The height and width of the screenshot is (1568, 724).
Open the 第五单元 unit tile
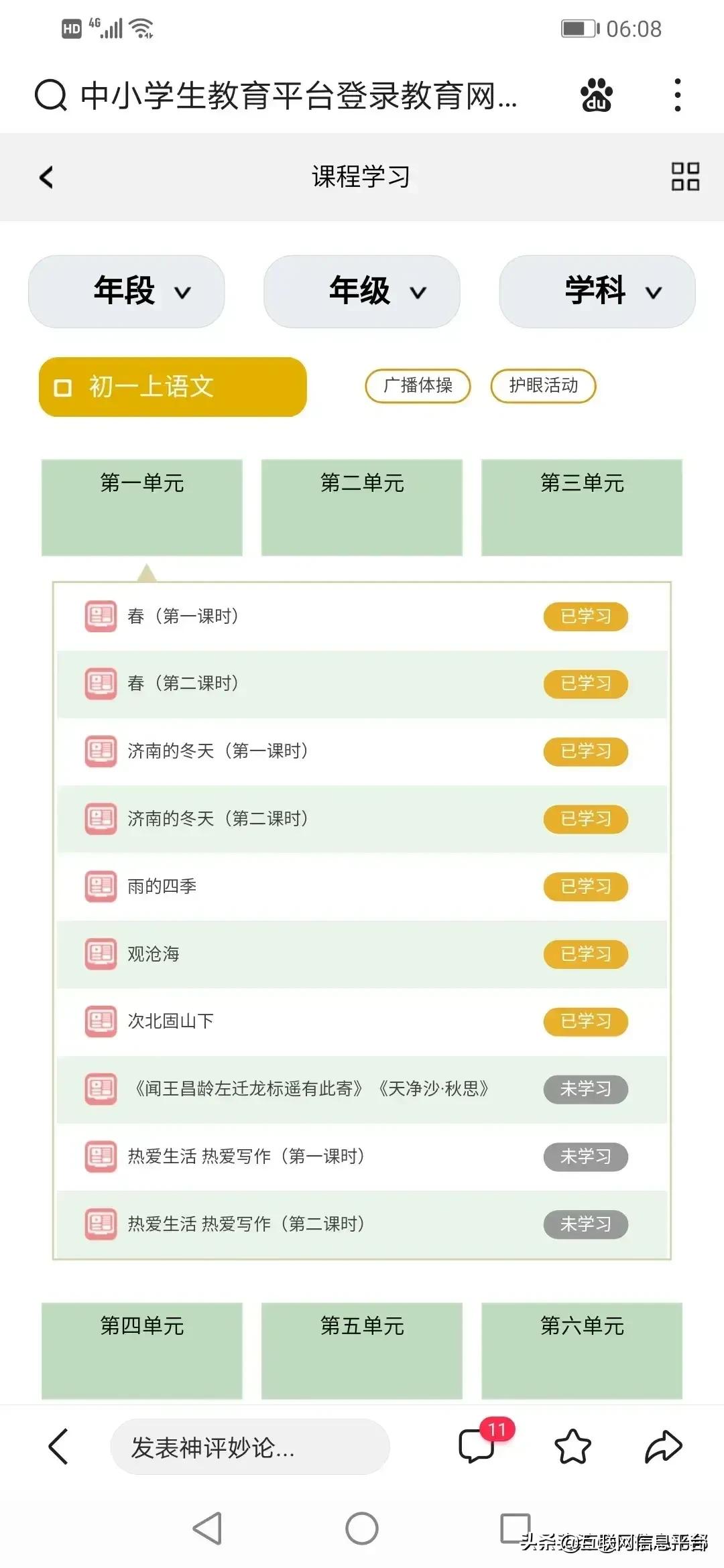click(362, 1351)
